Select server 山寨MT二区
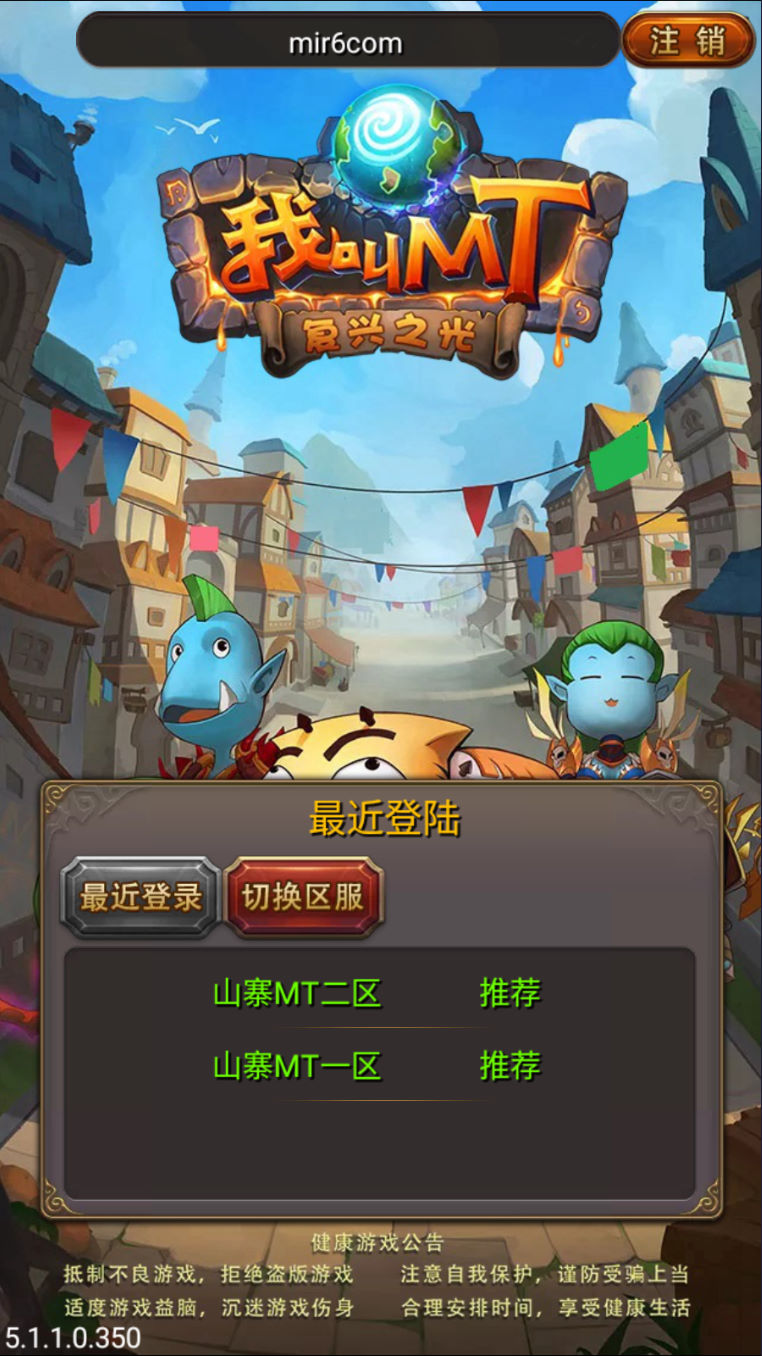This screenshot has height=1356, width=762. point(297,994)
